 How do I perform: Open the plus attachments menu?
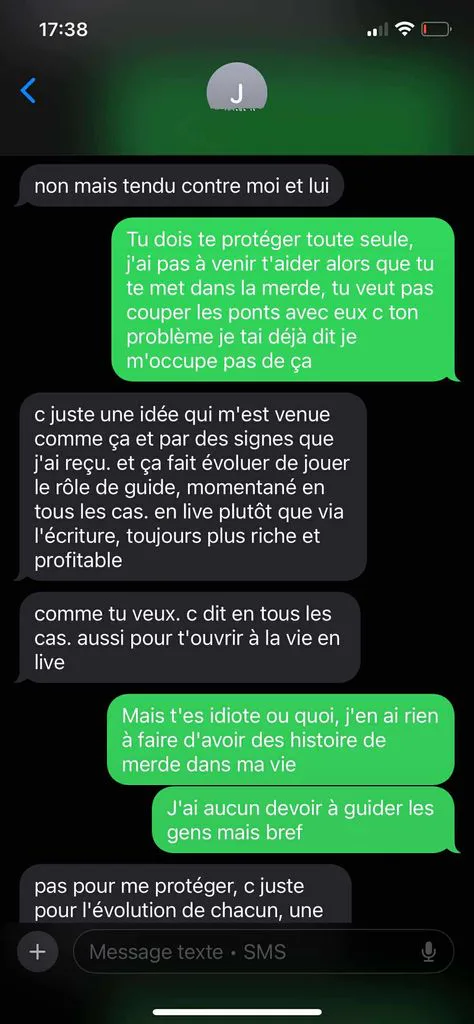pos(38,952)
